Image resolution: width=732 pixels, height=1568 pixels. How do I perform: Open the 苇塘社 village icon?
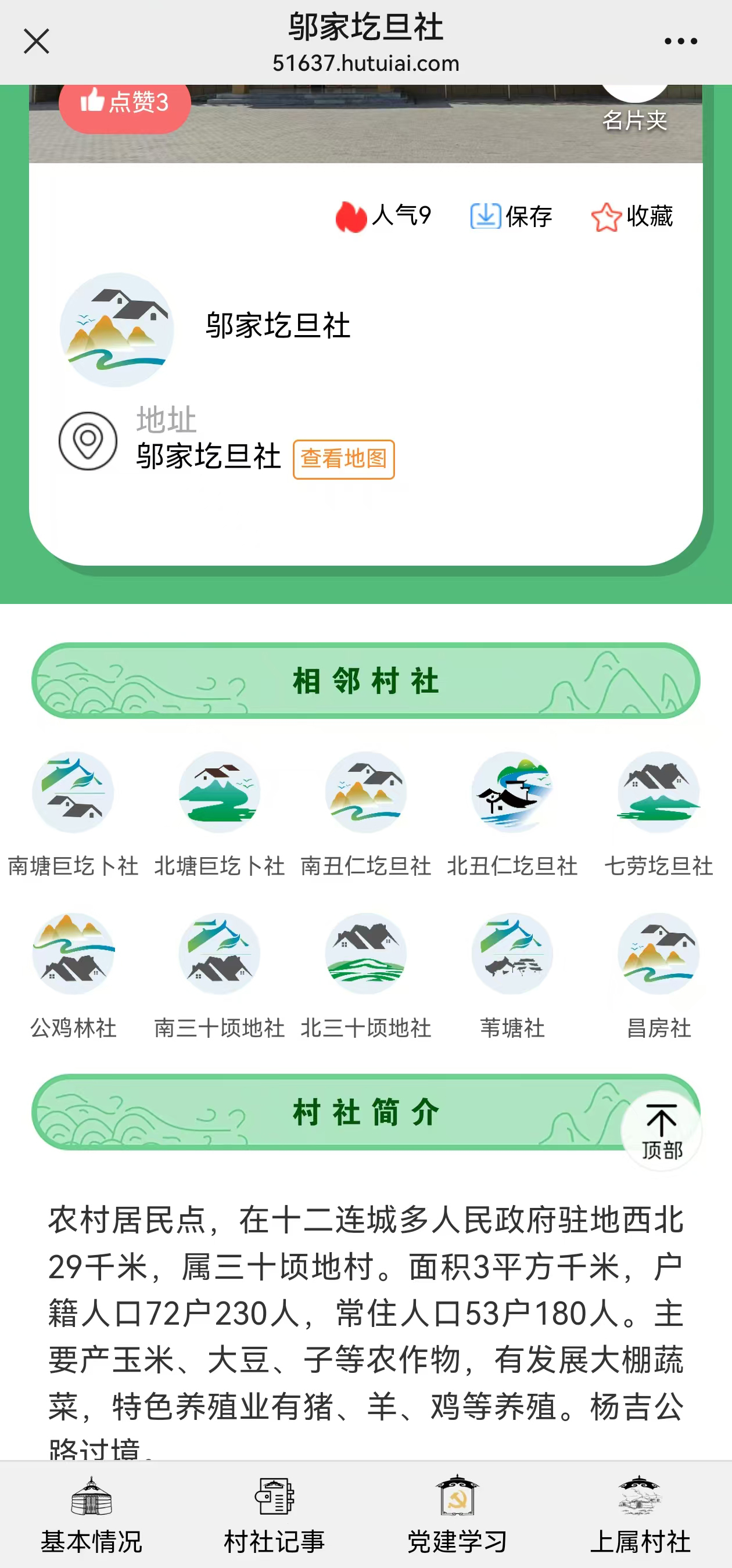point(512,954)
